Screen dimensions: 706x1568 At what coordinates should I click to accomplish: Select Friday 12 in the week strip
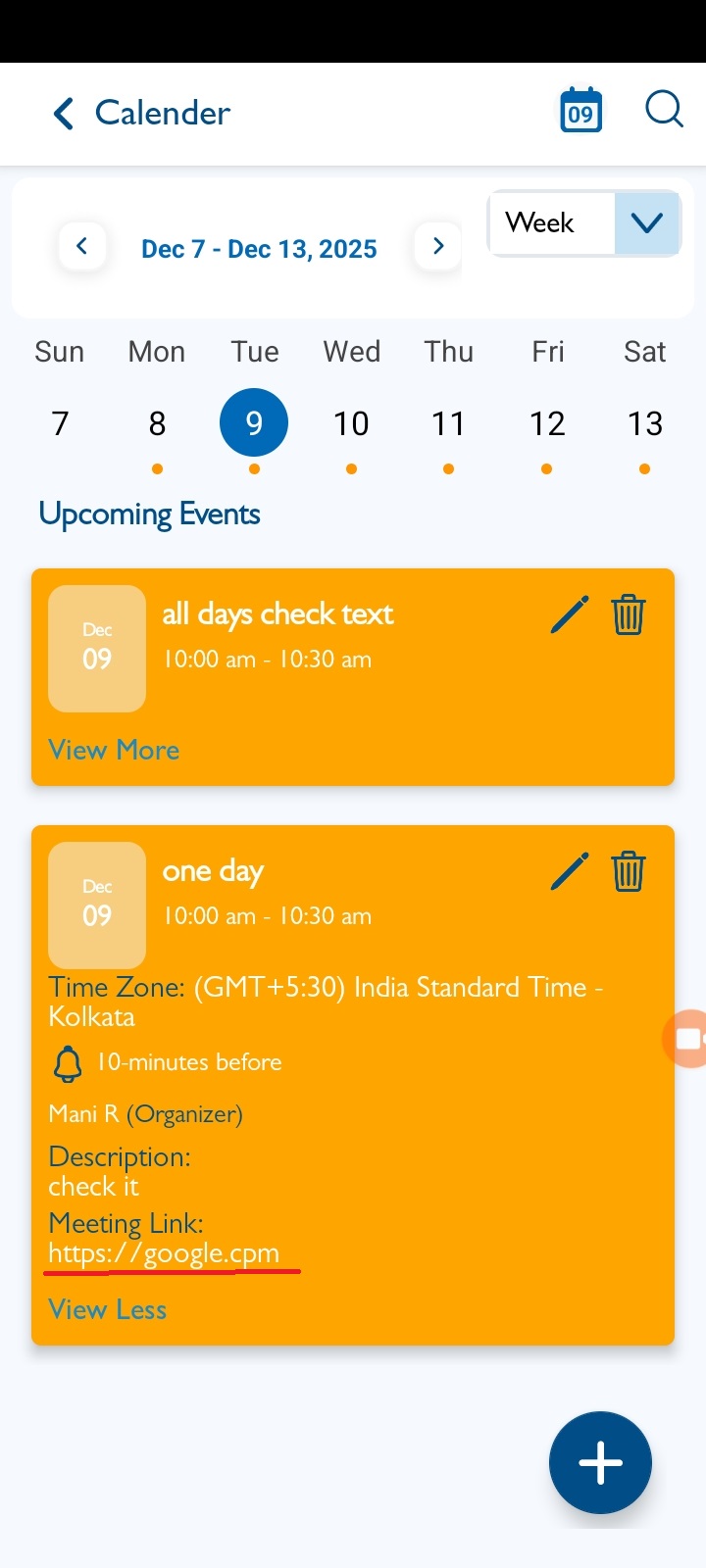click(x=547, y=423)
